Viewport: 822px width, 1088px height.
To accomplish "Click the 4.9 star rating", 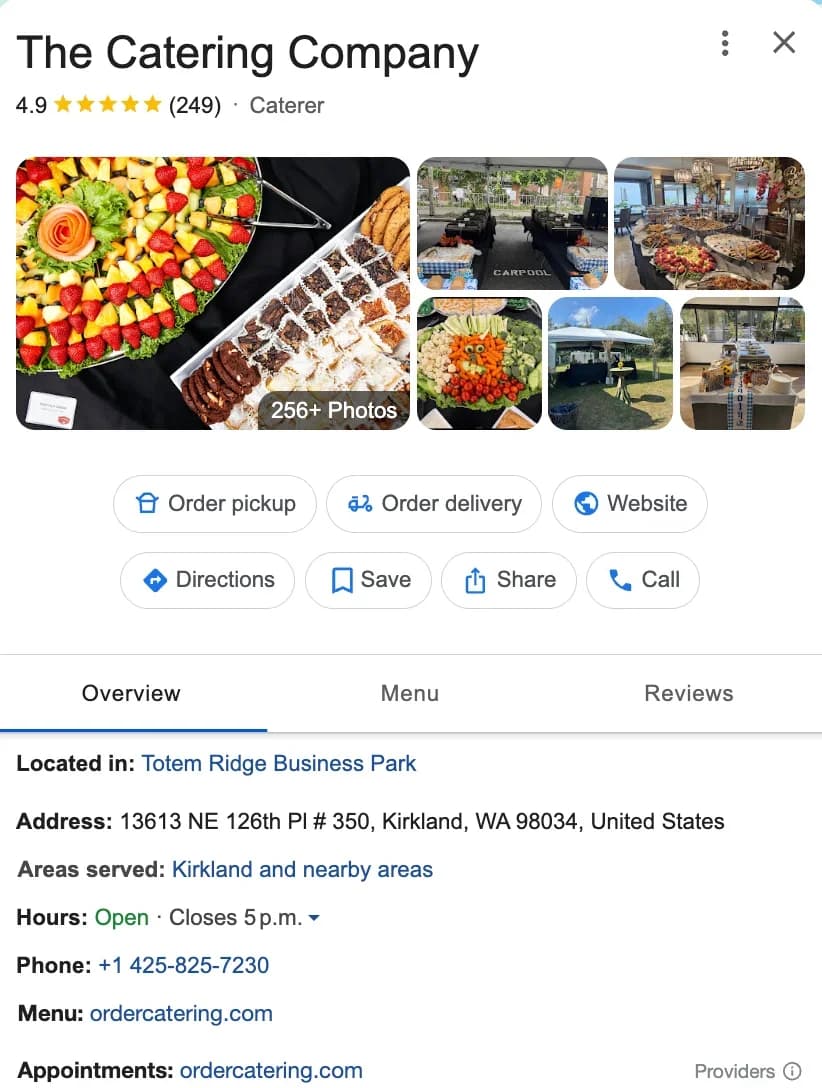I will tap(29, 105).
